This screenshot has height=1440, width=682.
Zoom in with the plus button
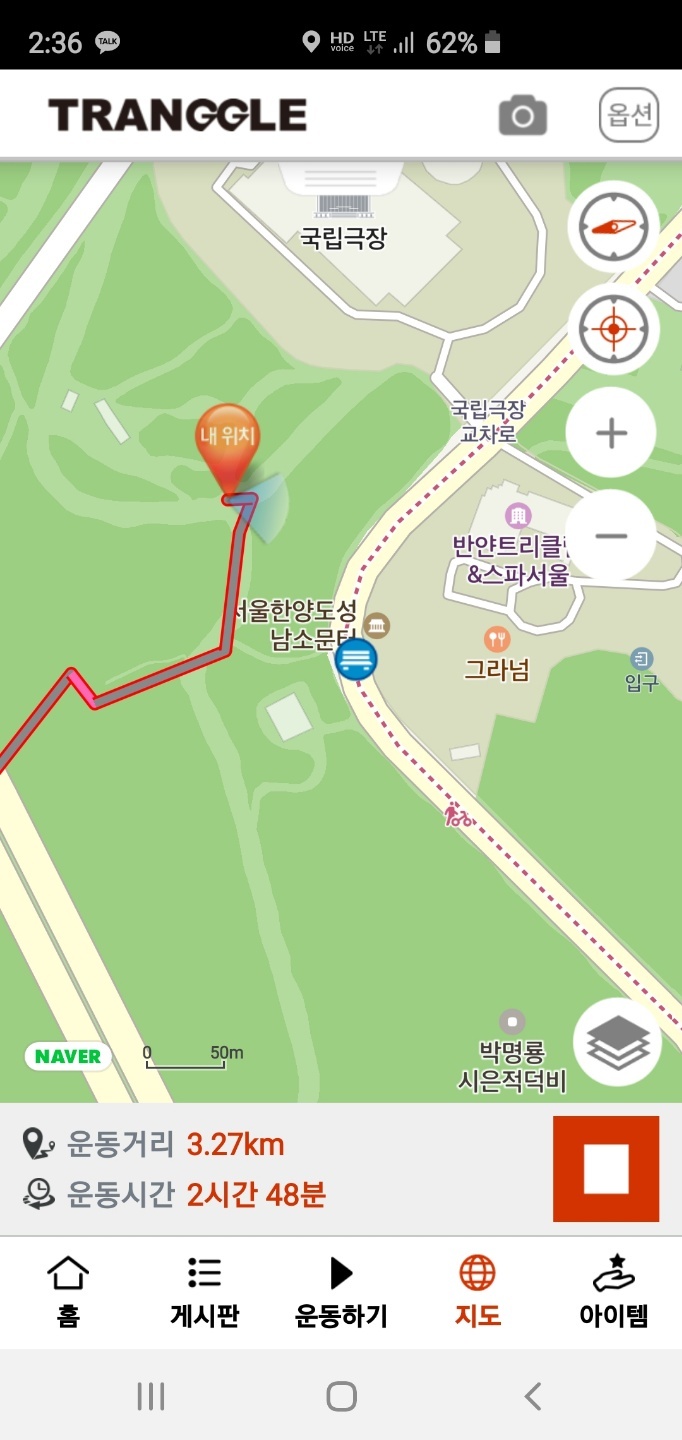click(x=611, y=433)
